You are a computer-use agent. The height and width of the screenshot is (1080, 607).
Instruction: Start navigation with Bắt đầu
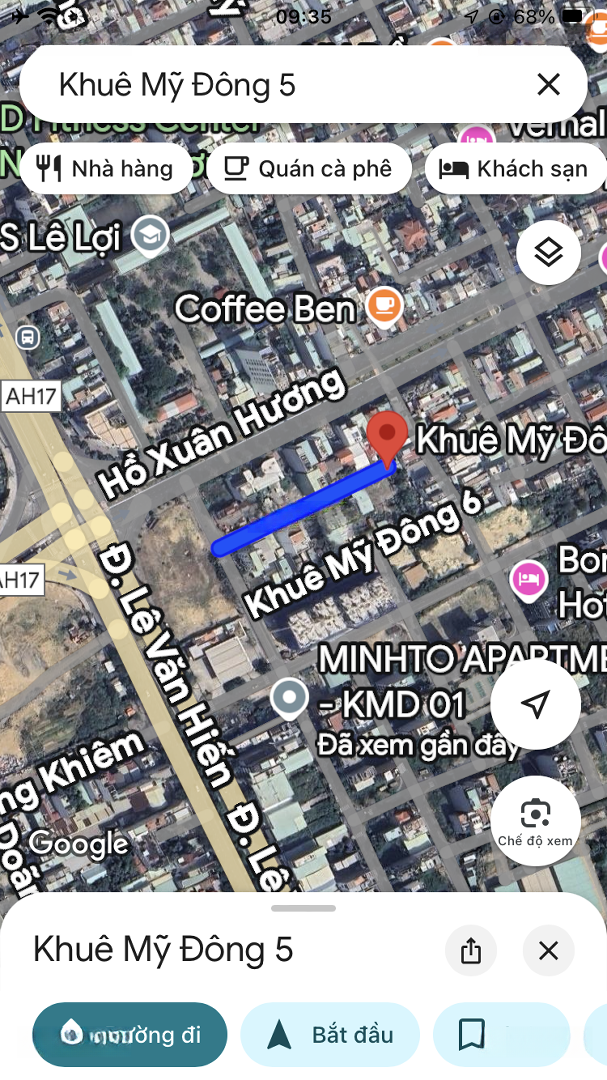click(x=330, y=1034)
